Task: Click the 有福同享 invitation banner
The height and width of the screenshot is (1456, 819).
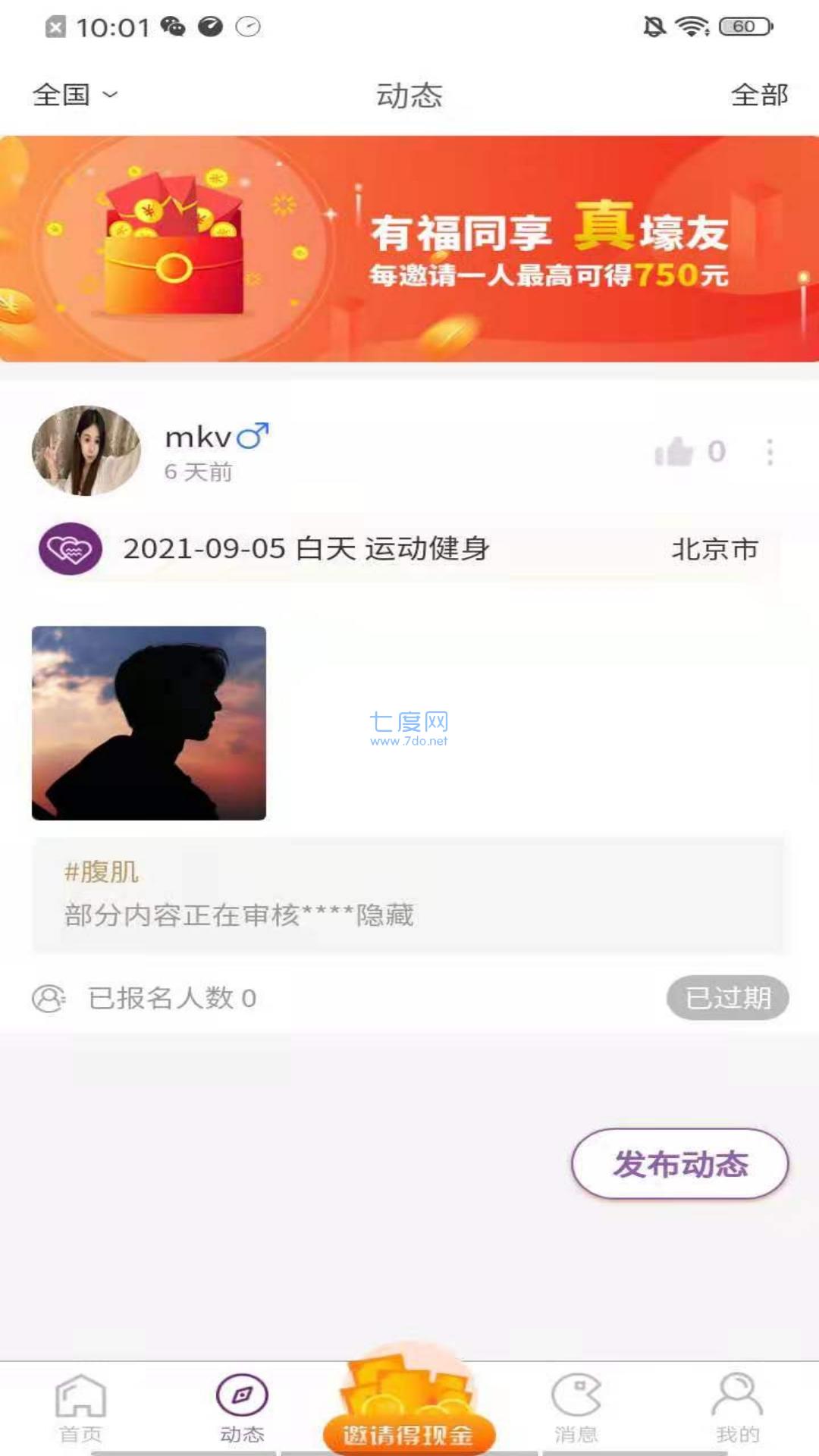Action: [x=409, y=249]
